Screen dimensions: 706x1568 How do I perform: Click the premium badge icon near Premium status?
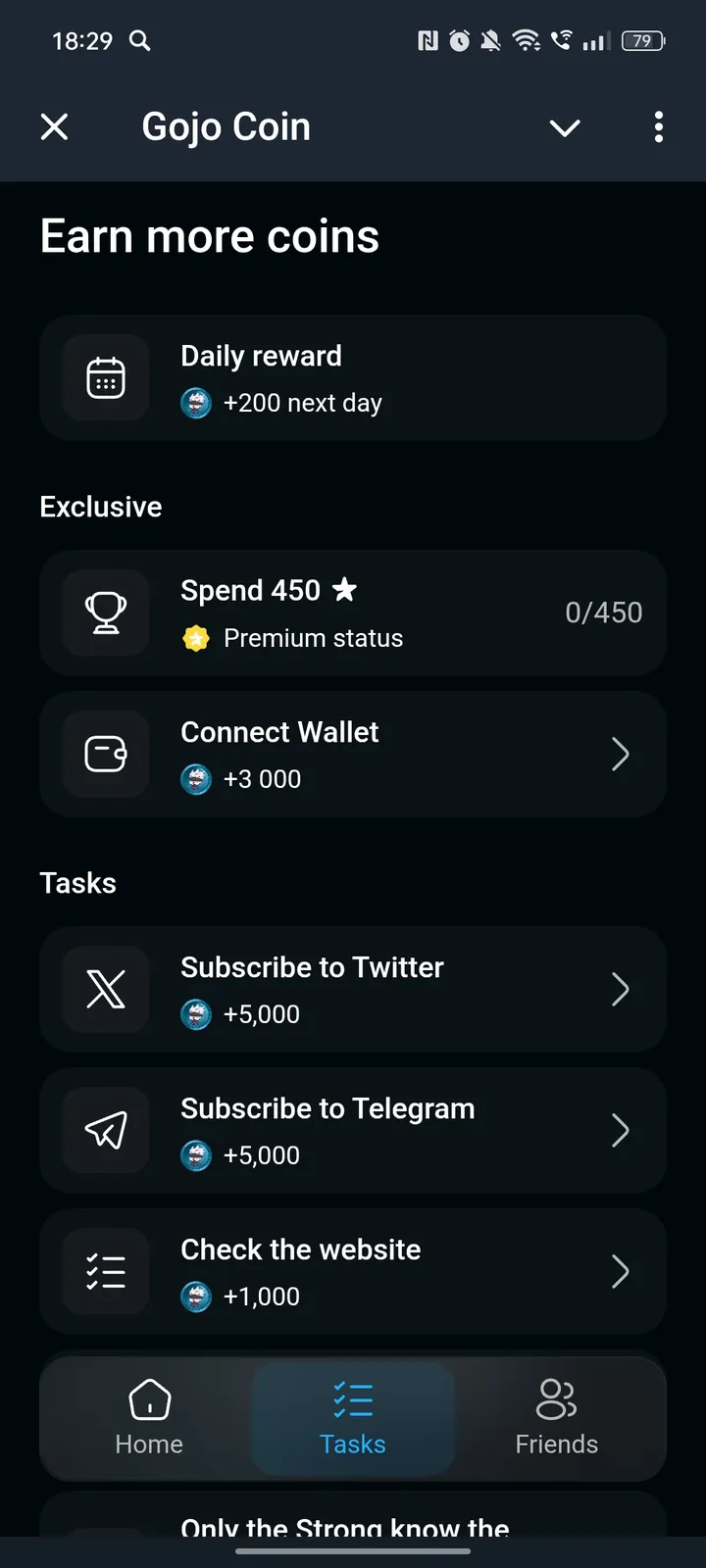pyautogui.click(x=196, y=638)
